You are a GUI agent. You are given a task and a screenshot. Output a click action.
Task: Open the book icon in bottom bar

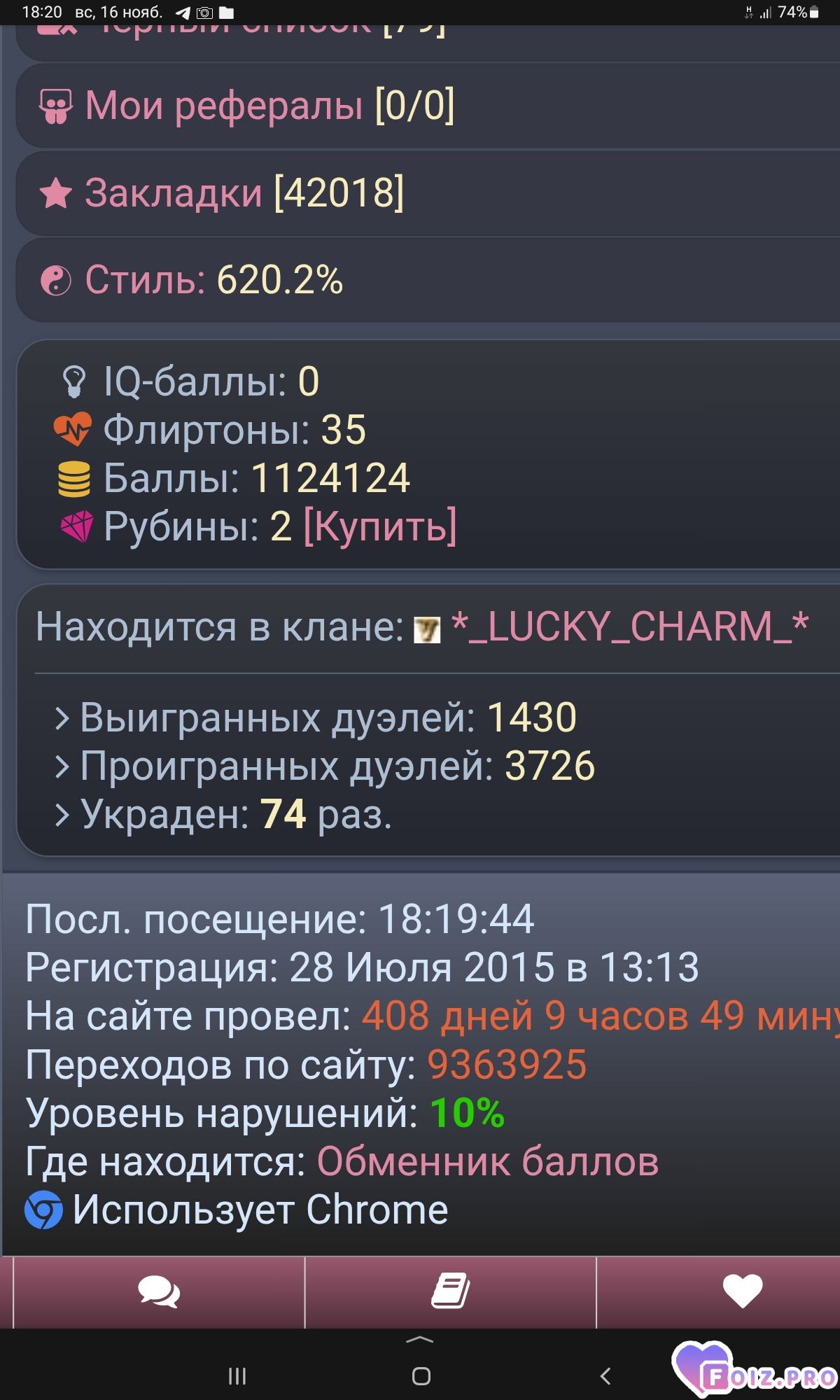pos(450,1291)
